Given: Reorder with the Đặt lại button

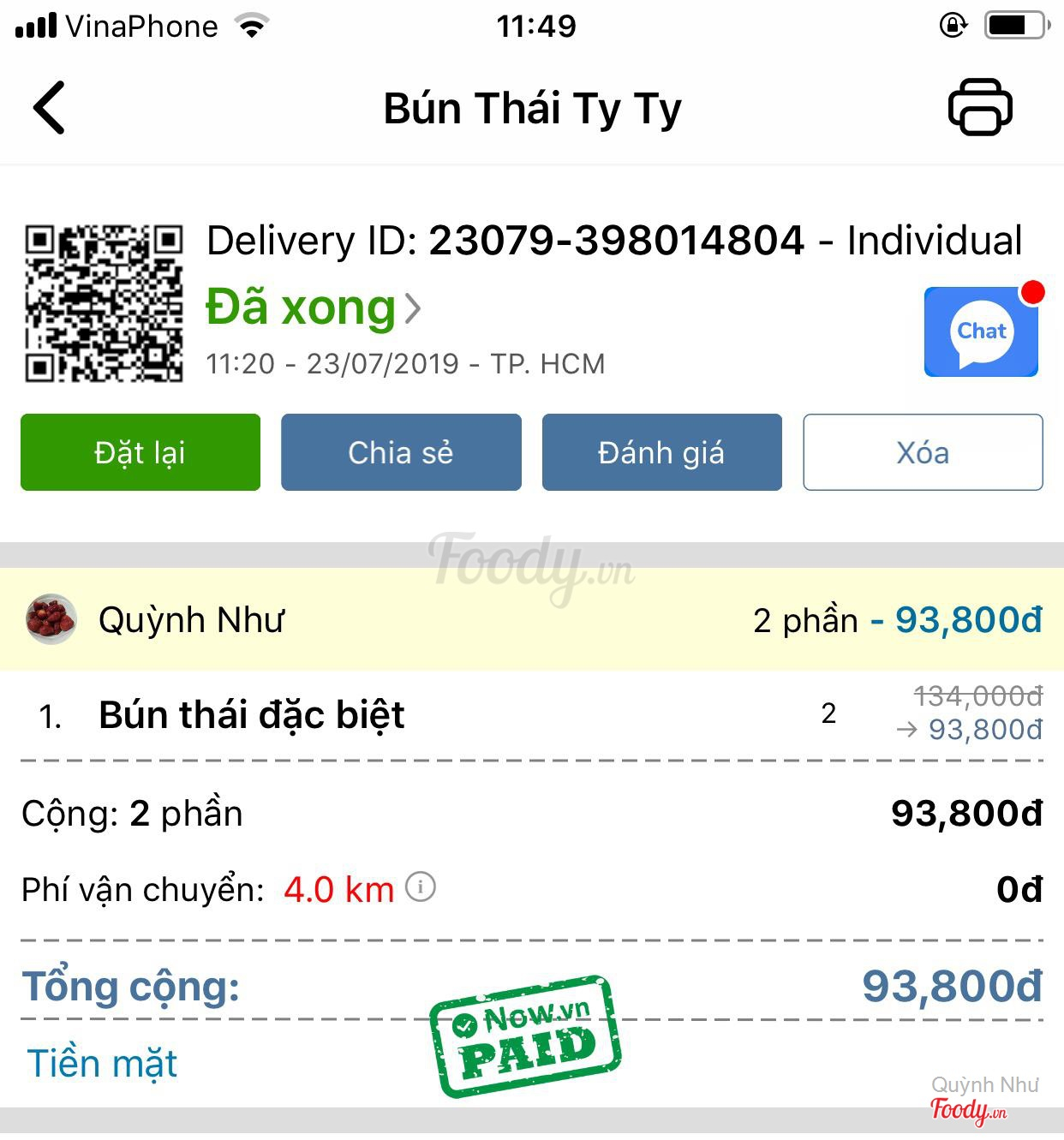Looking at the screenshot, I should tap(140, 452).
